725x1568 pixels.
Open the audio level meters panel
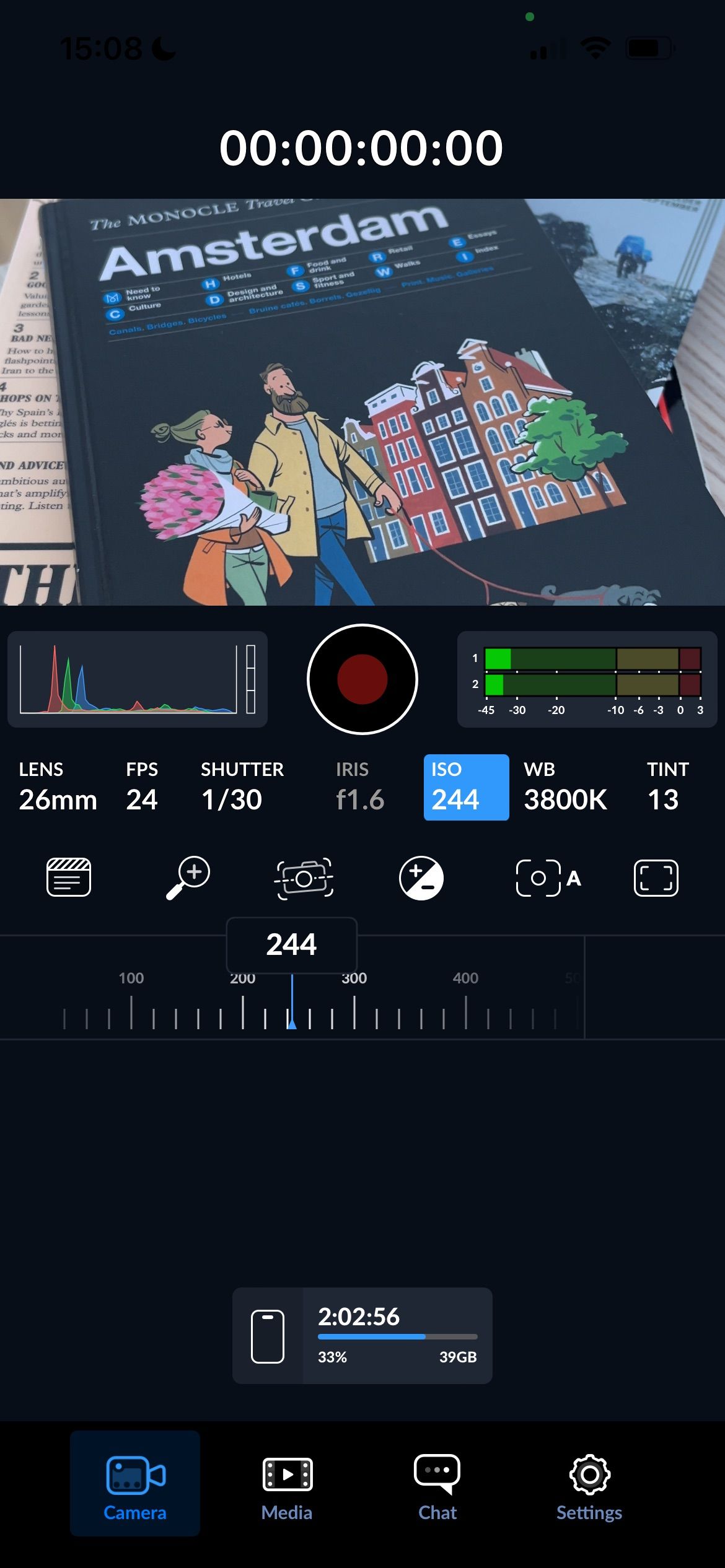[587, 679]
